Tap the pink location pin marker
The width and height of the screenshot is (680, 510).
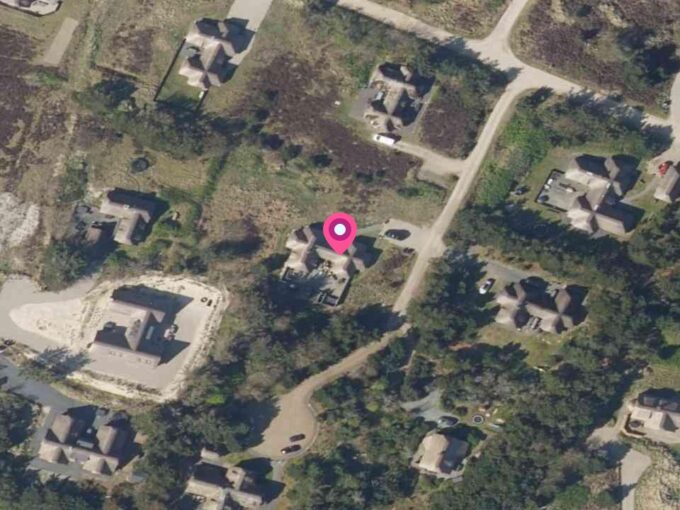[340, 232]
